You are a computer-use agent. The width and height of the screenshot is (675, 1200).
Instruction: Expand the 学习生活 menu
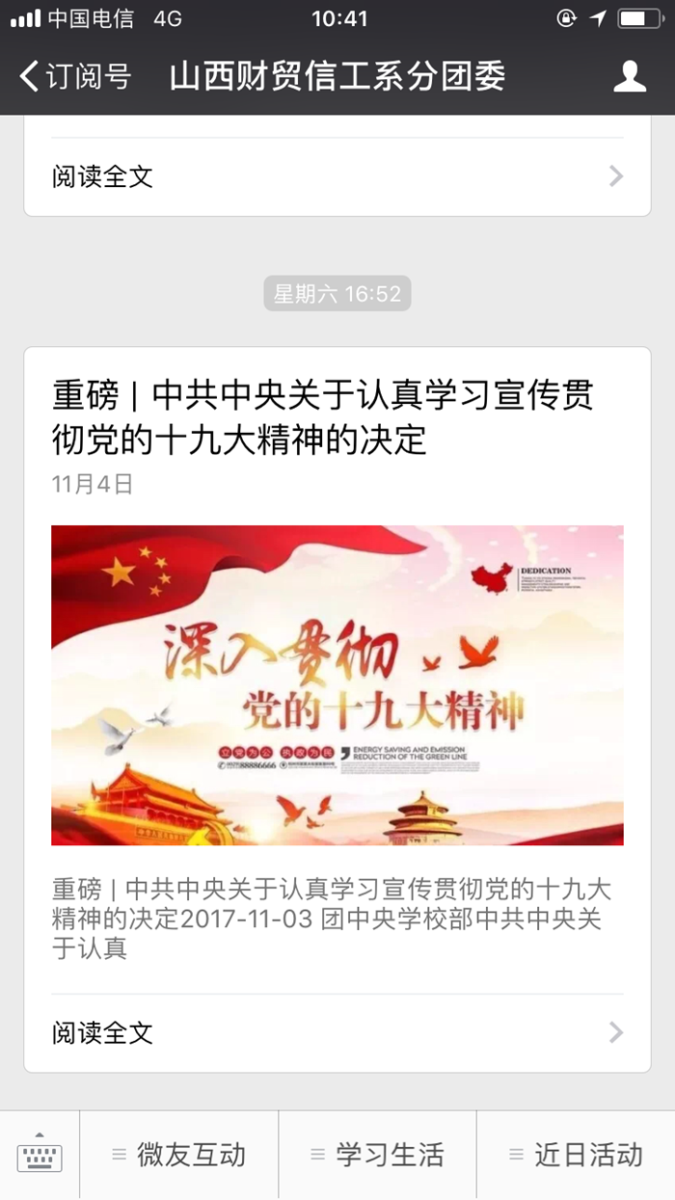[x=378, y=1155]
